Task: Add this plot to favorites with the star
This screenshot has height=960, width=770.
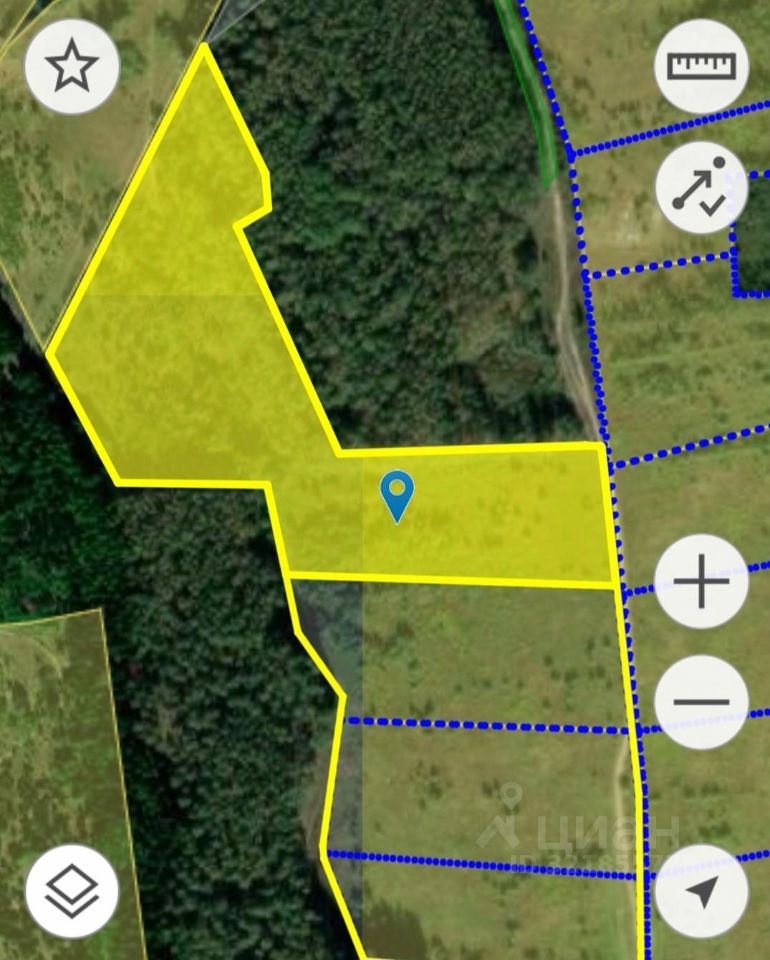Action: coord(72,67)
